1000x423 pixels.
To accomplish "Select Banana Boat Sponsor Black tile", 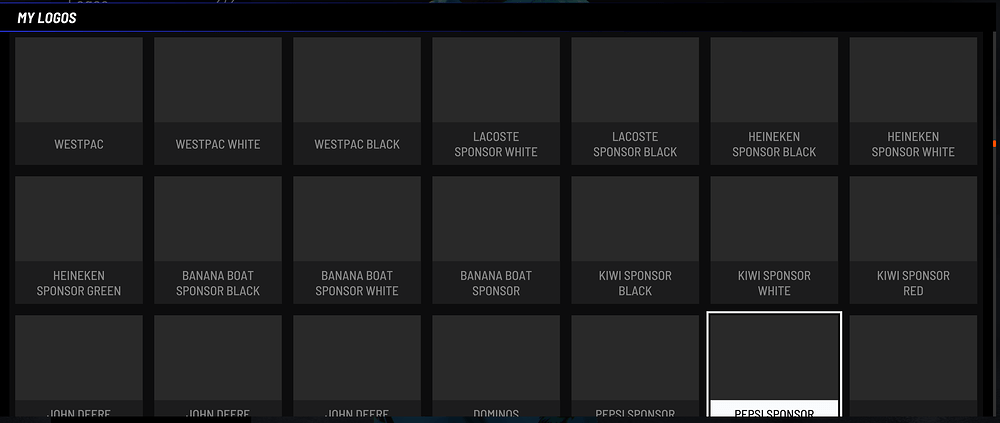I will pos(218,240).
